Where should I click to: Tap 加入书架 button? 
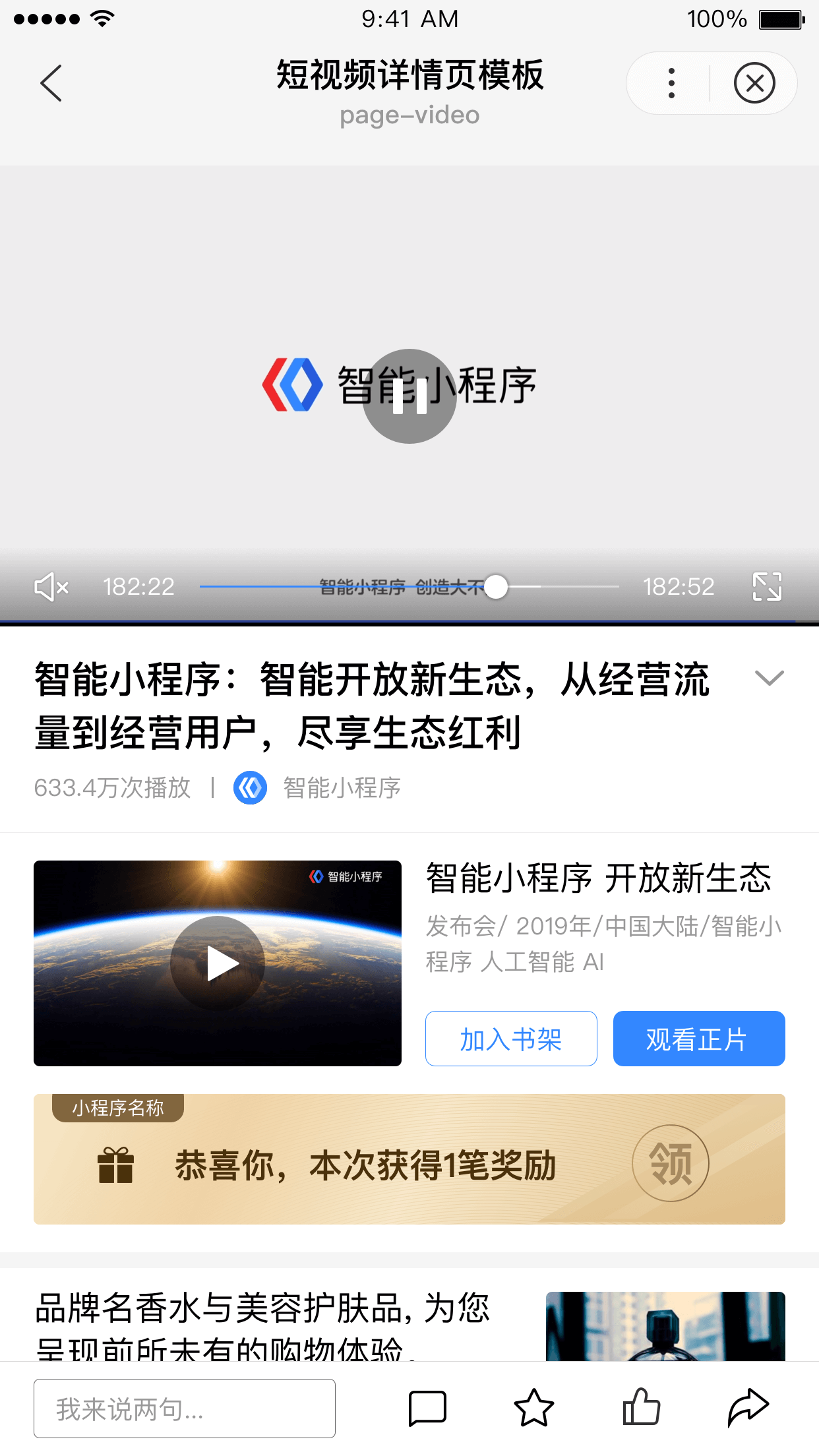pos(511,1039)
